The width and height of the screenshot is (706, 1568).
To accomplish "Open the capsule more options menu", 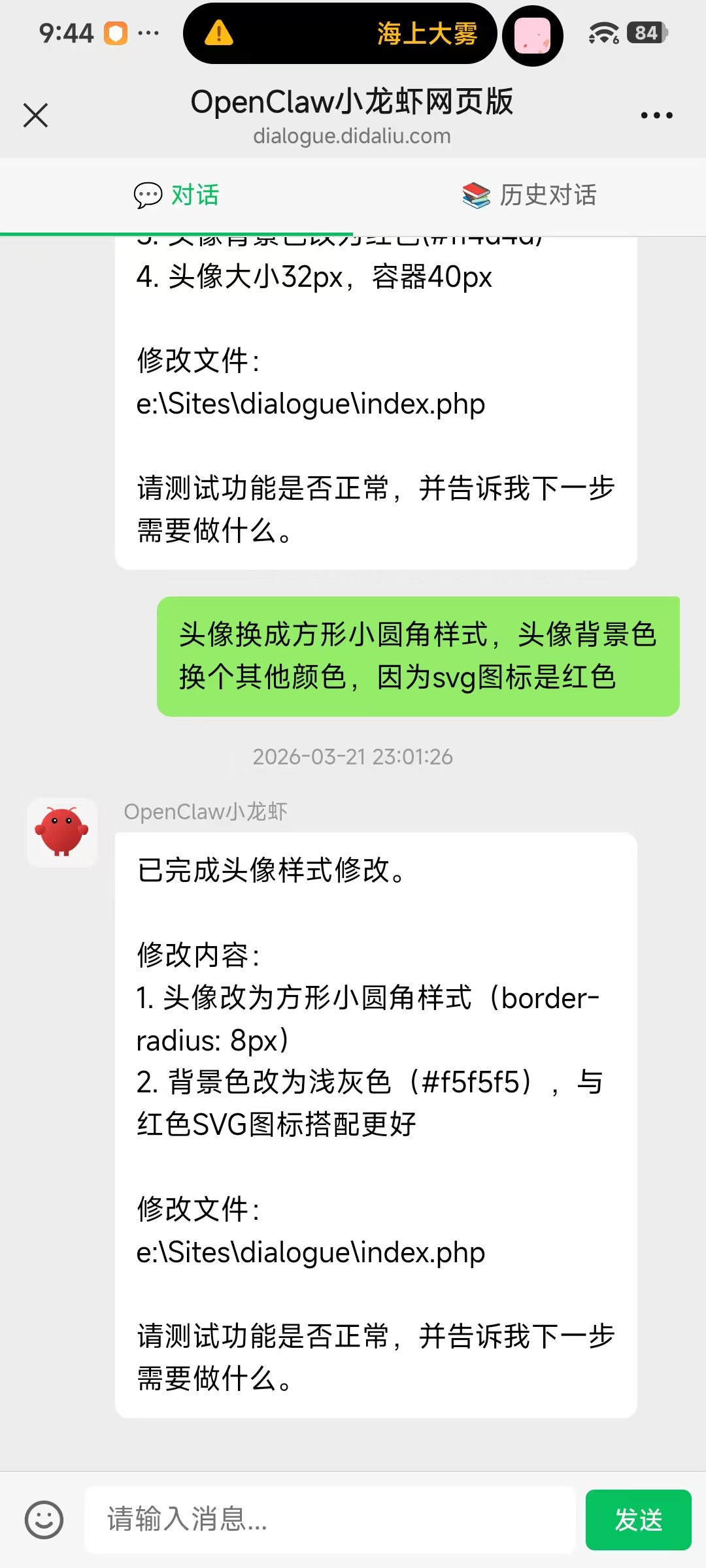I will [656, 115].
